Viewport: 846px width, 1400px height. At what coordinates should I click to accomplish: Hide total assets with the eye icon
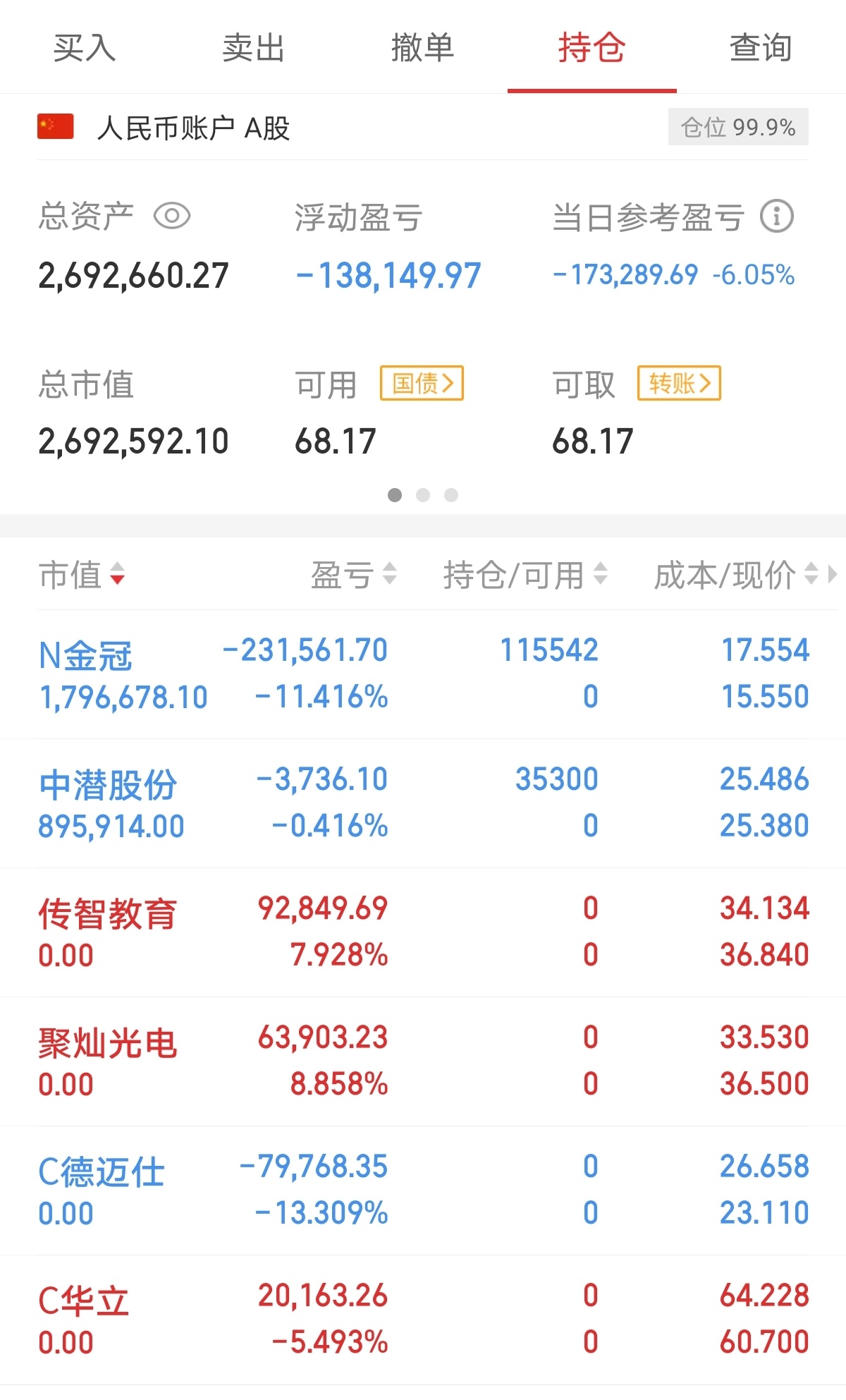pos(172,216)
